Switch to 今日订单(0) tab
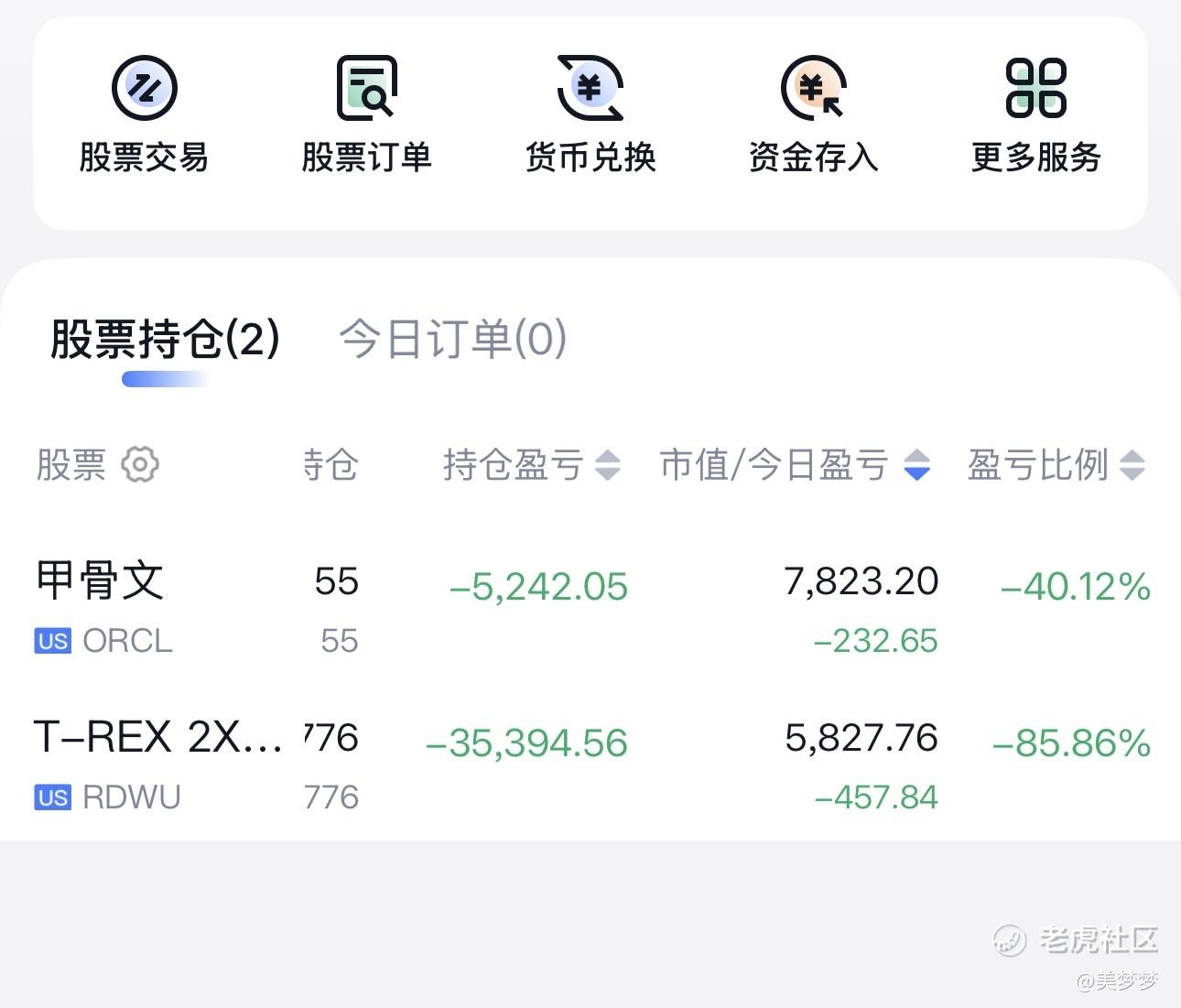This screenshot has width=1181, height=1008. coord(453,339)
